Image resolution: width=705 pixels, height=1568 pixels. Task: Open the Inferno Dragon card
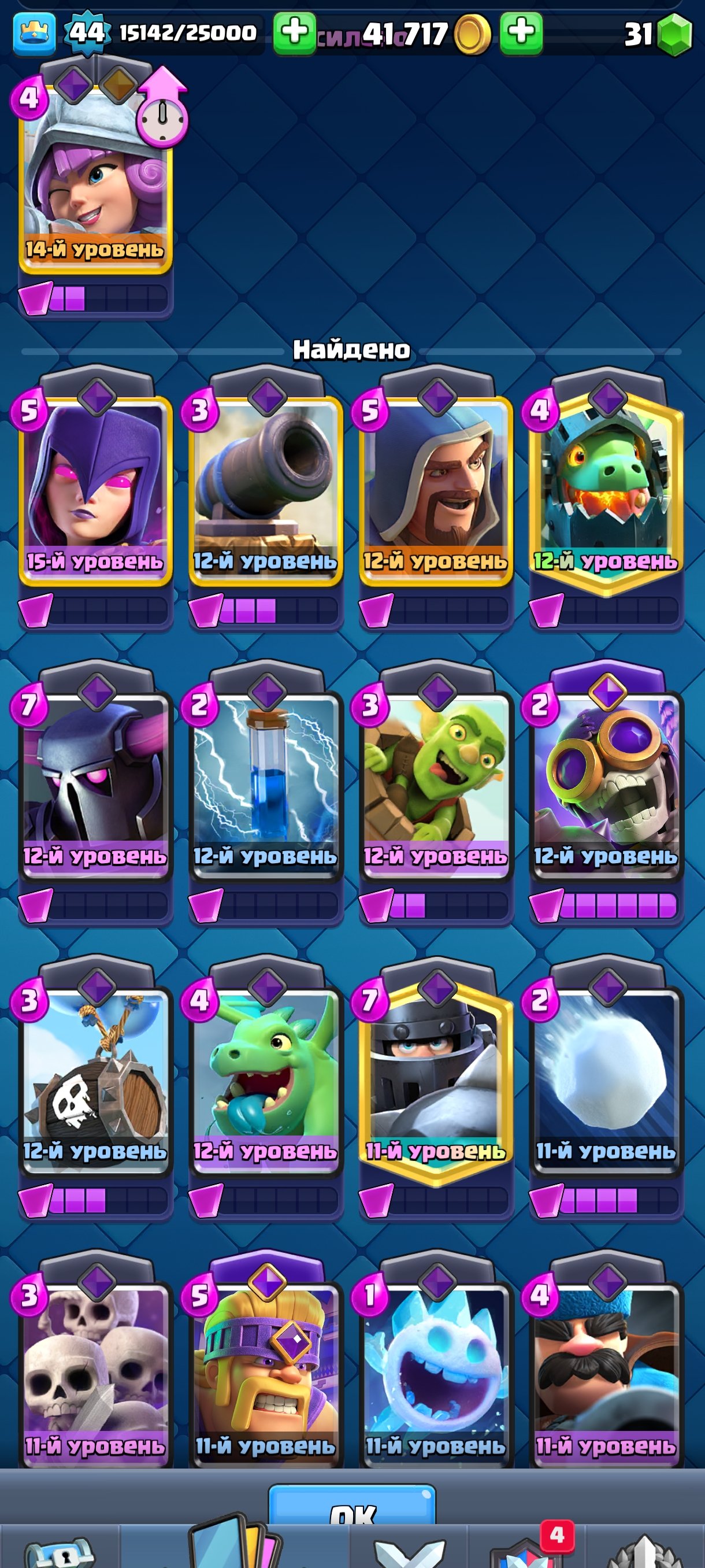[606, 487]
